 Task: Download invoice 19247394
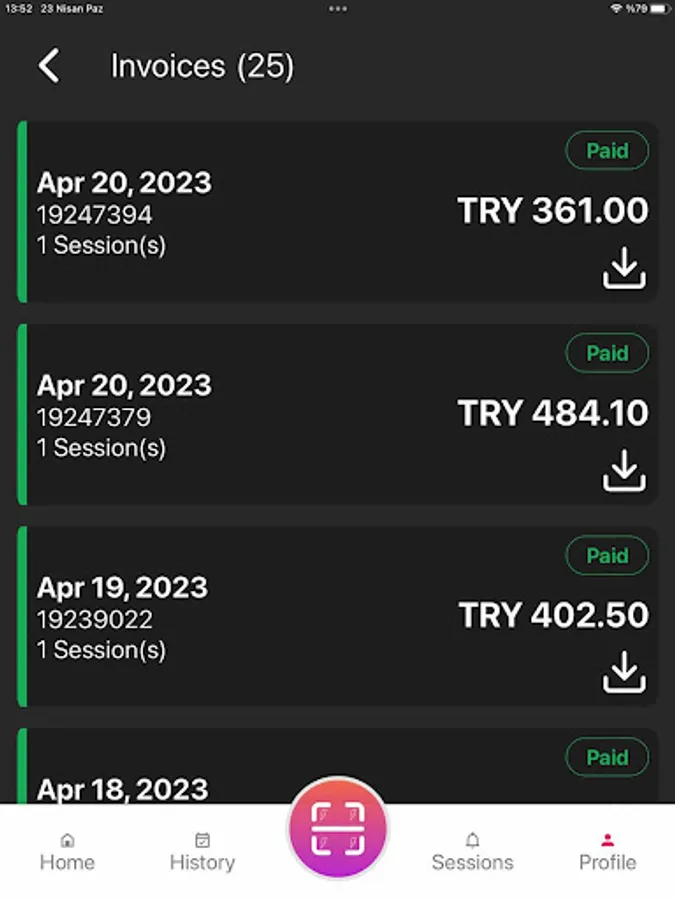[x=624, y=268]
